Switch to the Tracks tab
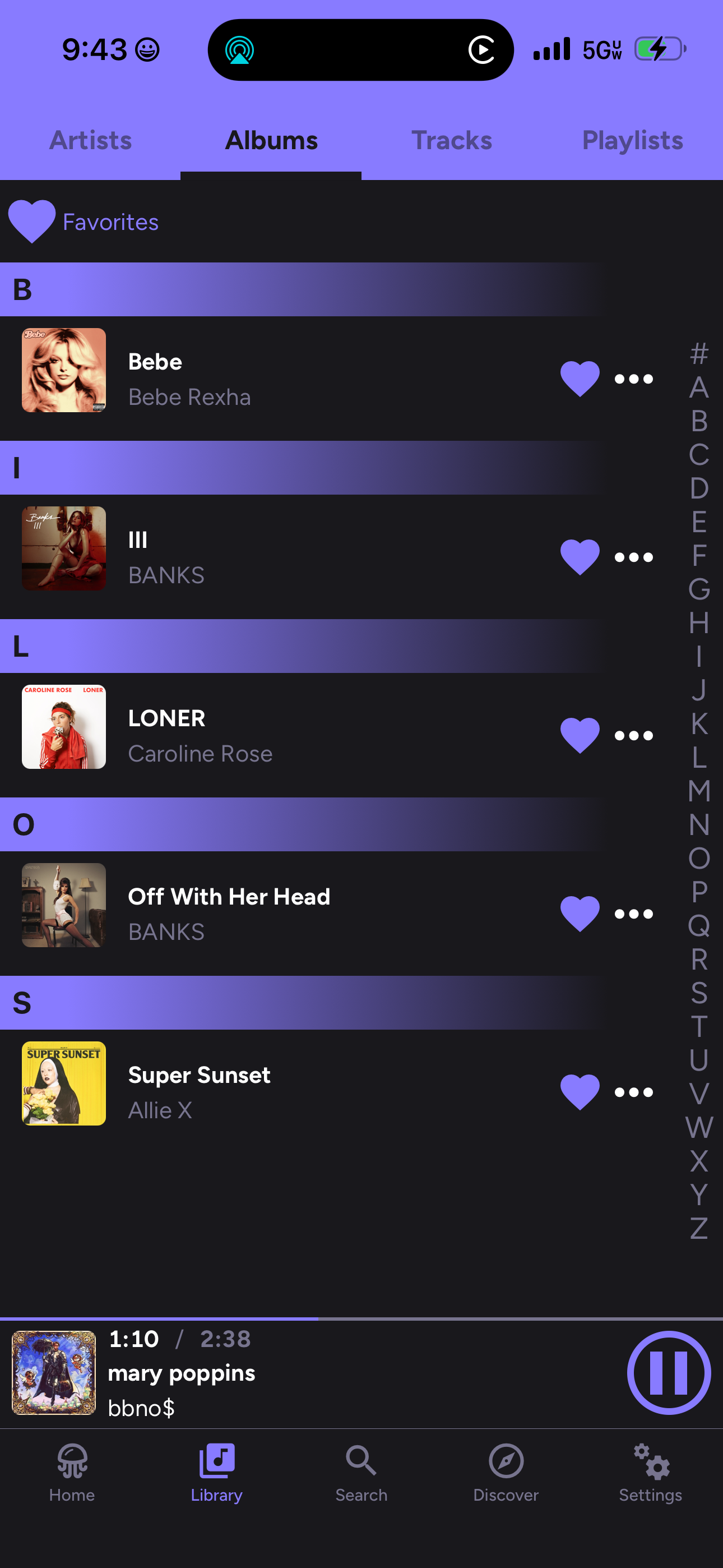The height and width of the screenshot is (1568, 723). point(451,140)
